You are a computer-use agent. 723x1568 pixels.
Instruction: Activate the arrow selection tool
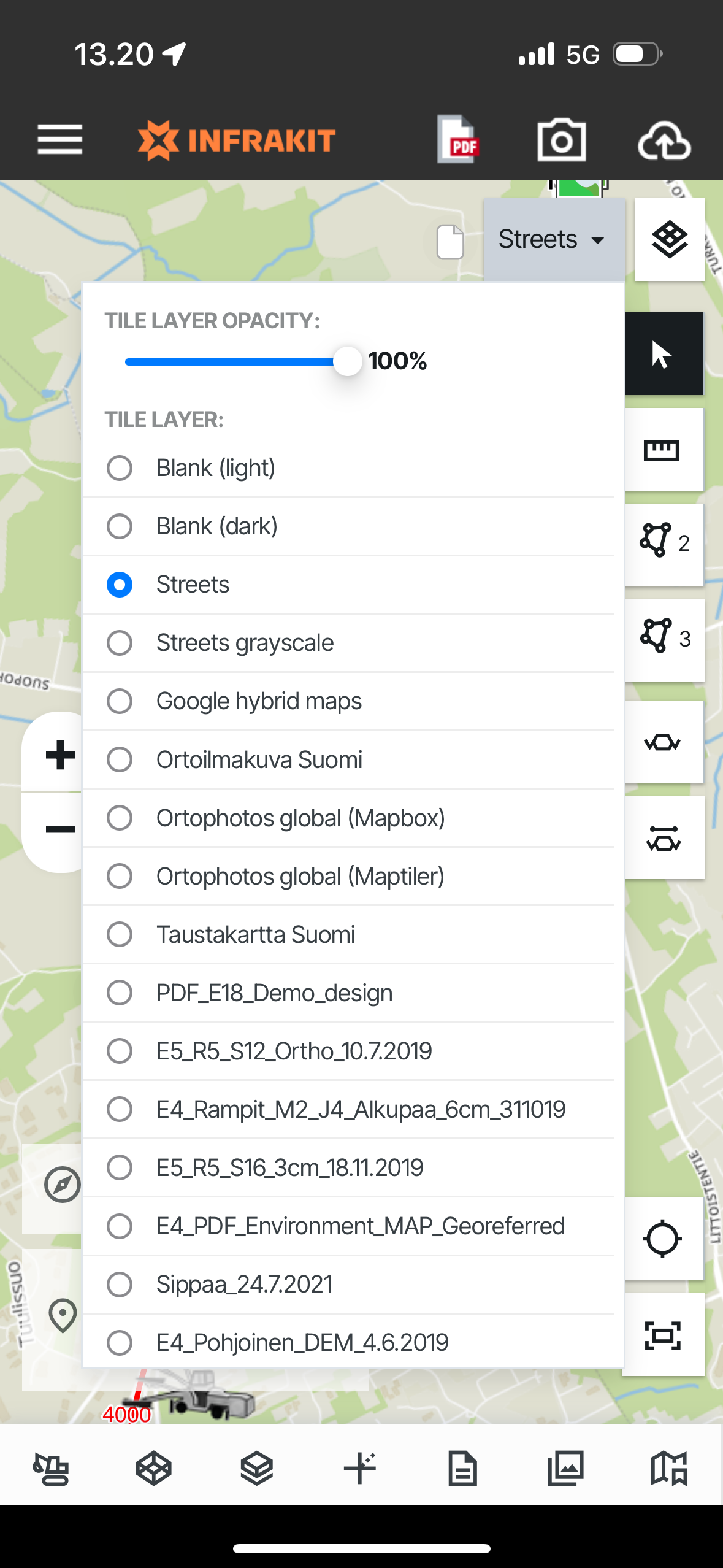662,354
